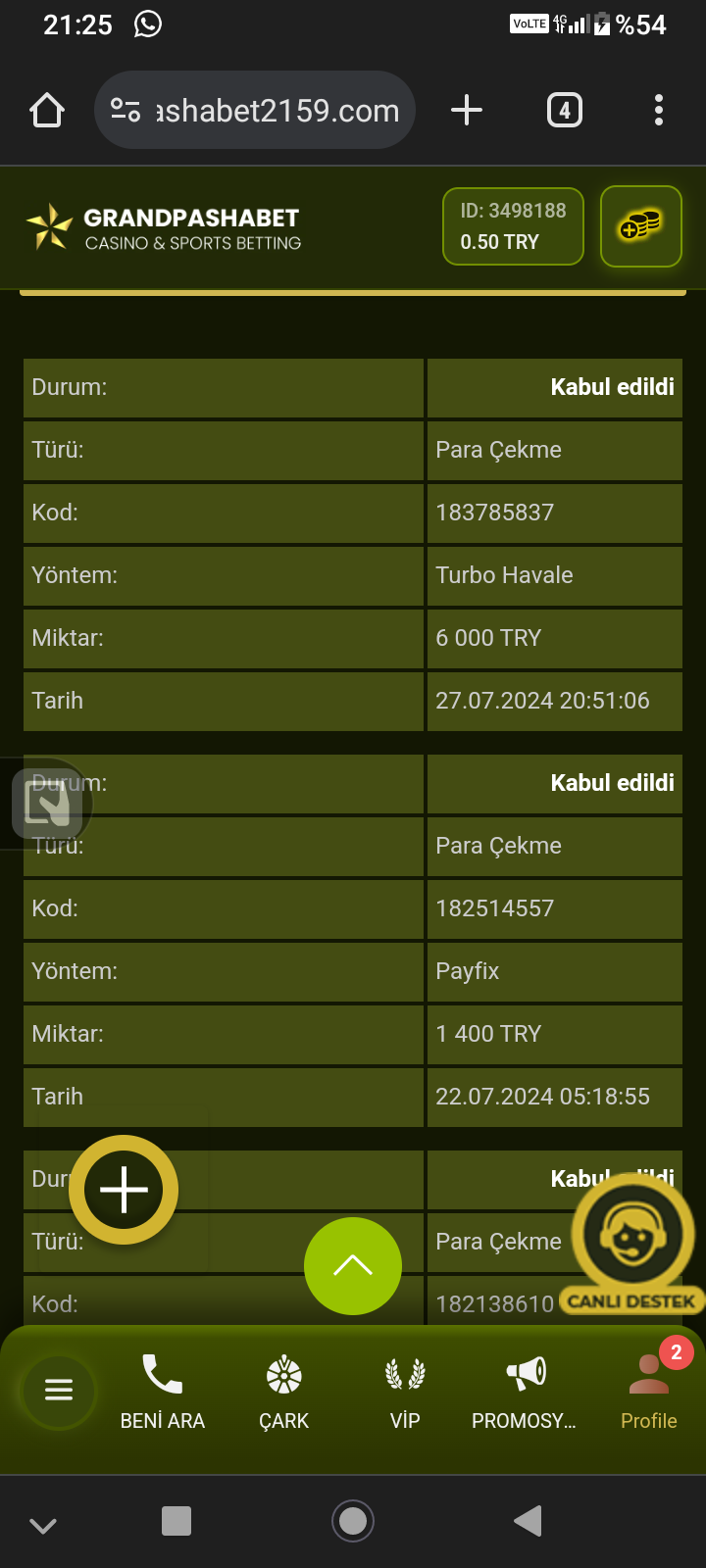This screenshot has height=1568, width=706.
Task: Show the open tabs switcher
Action: tap(564, 111)
